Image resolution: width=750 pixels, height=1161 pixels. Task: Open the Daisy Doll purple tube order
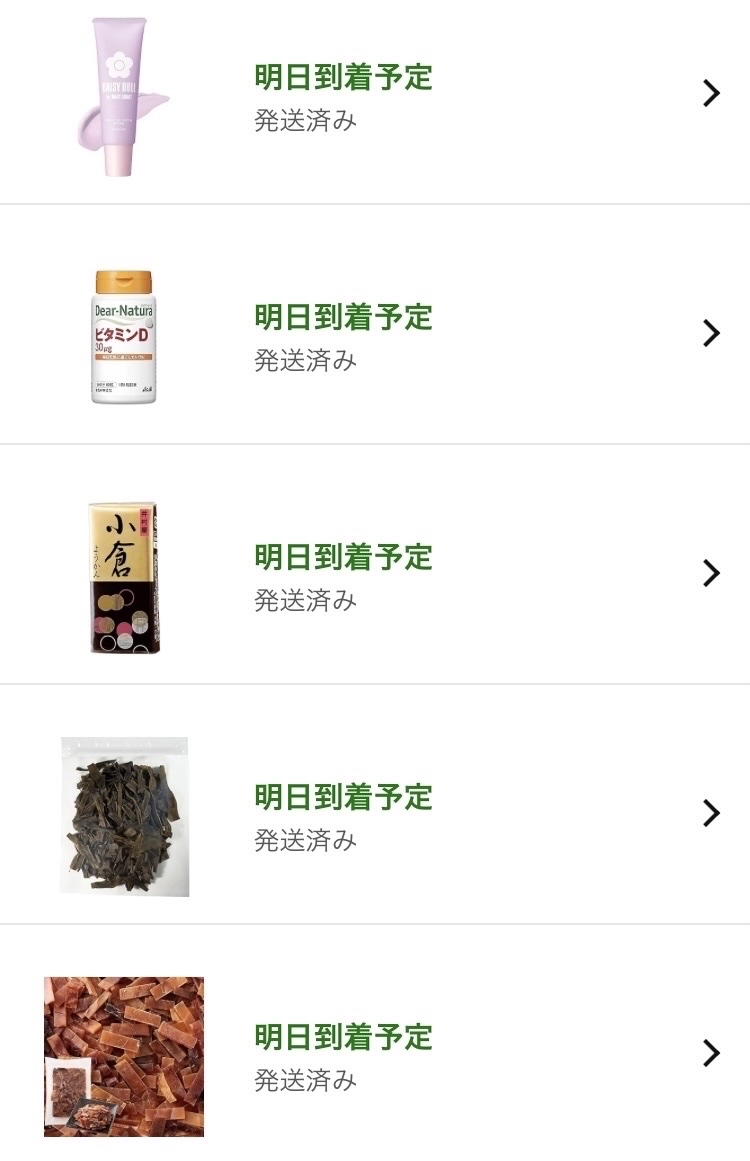pos(375,97)
